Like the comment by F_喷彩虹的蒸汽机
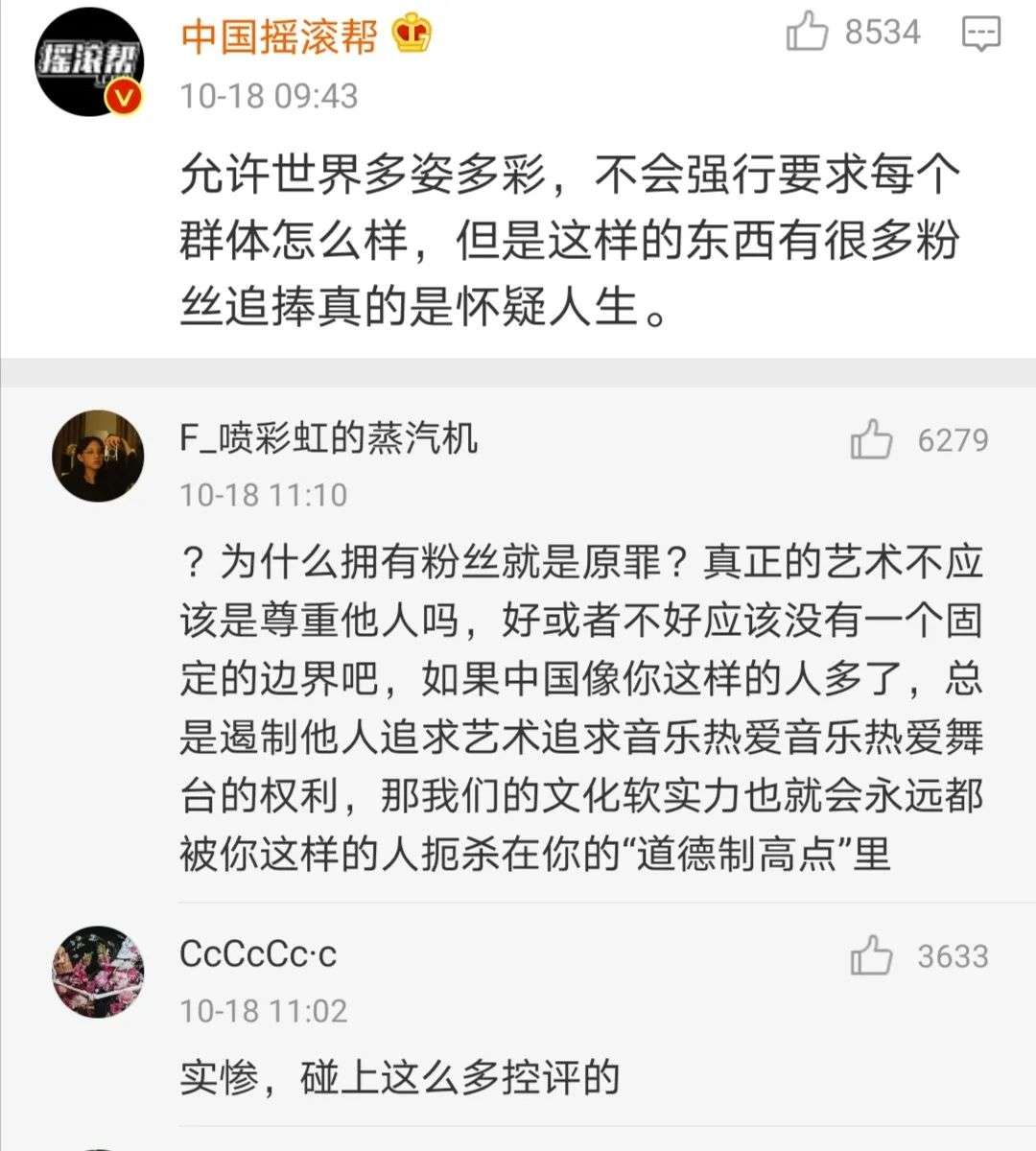Viewport: 1036px width, 1151px height. (872, 441)
